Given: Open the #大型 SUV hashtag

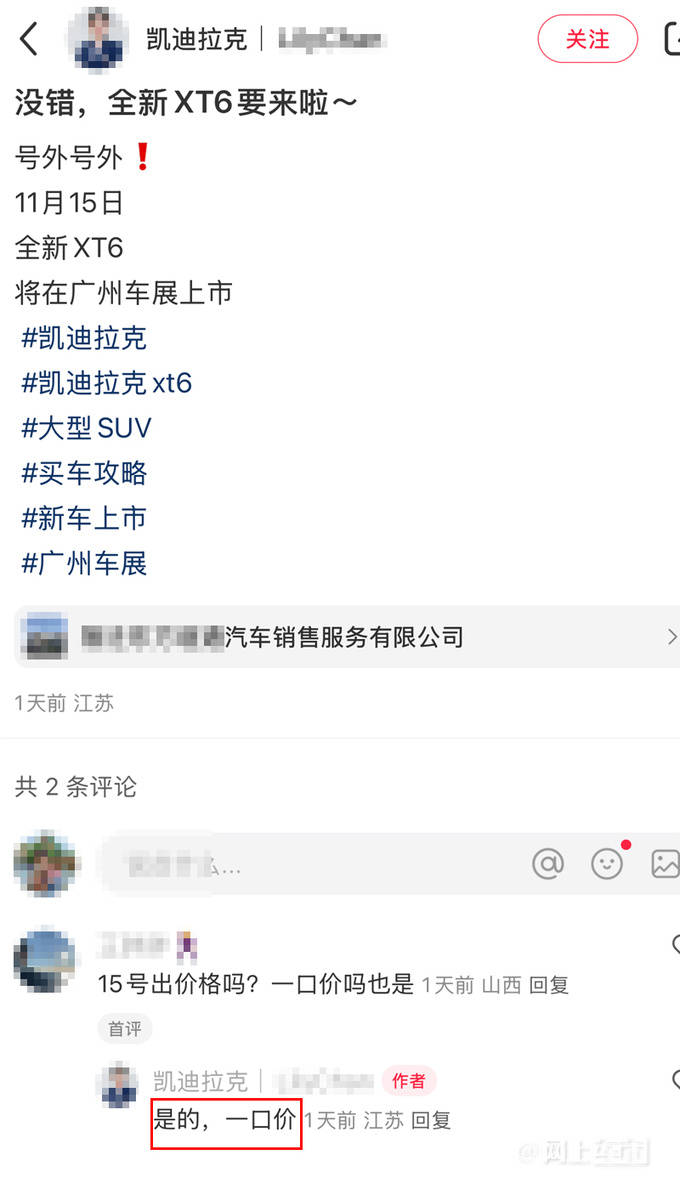Looking at the screenshot, I should click(86, 428).
